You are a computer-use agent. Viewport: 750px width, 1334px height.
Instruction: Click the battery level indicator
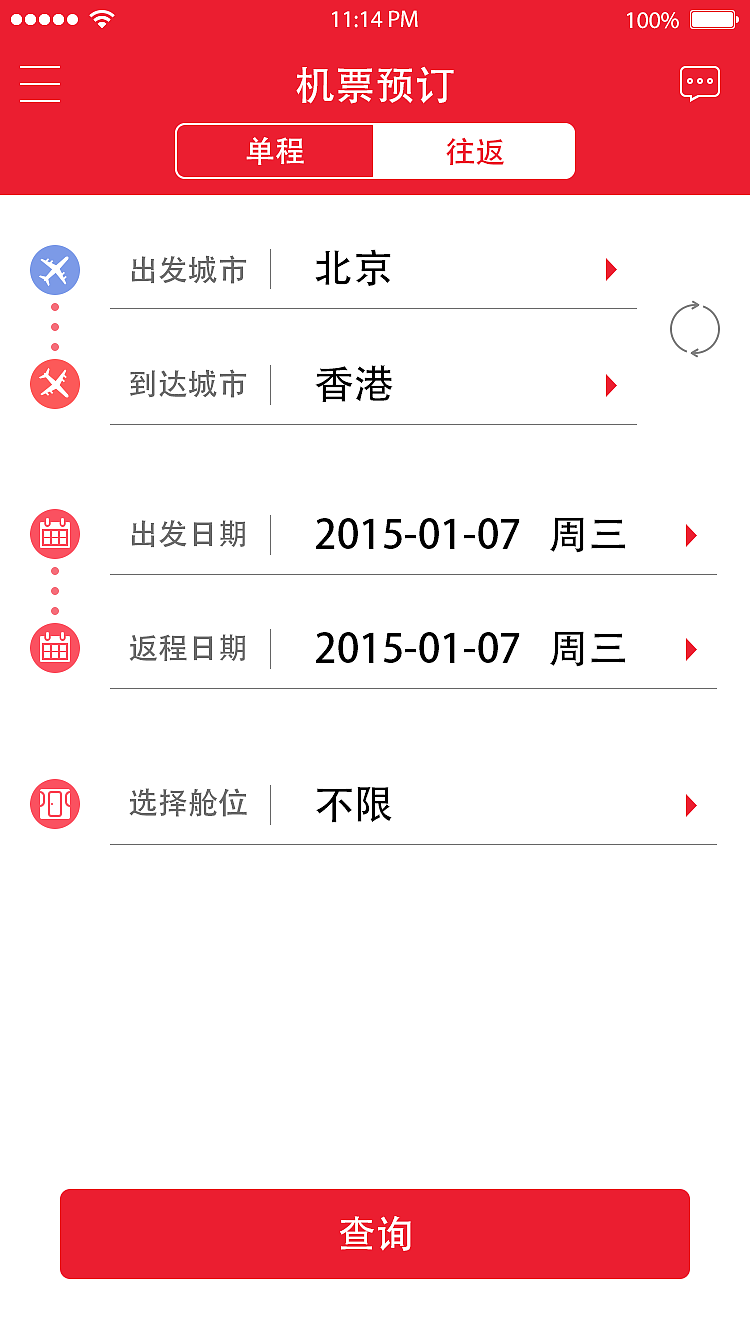712,19
